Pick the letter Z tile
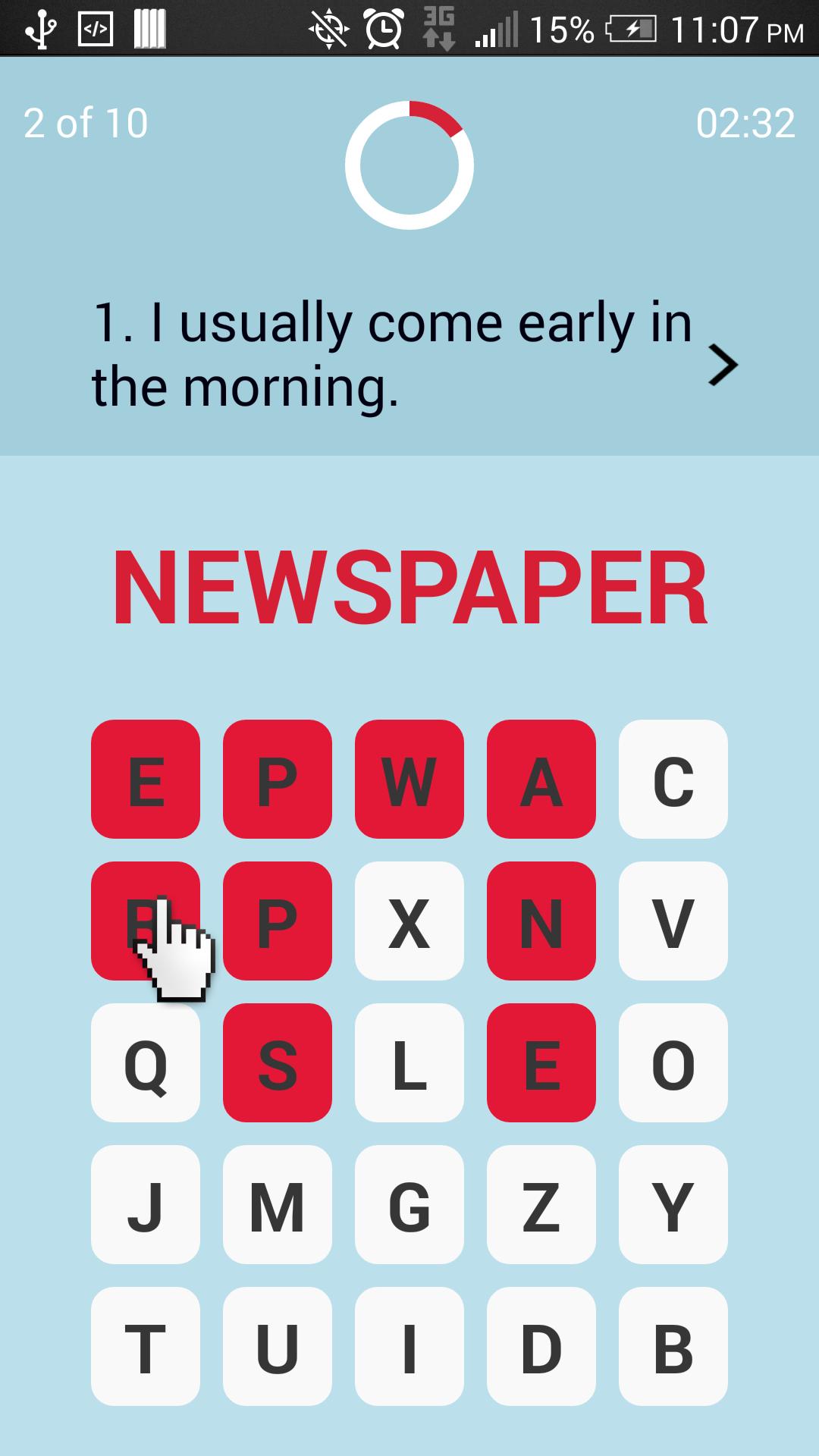This screenshot has height=1456, width=819. coord(541,1205)
